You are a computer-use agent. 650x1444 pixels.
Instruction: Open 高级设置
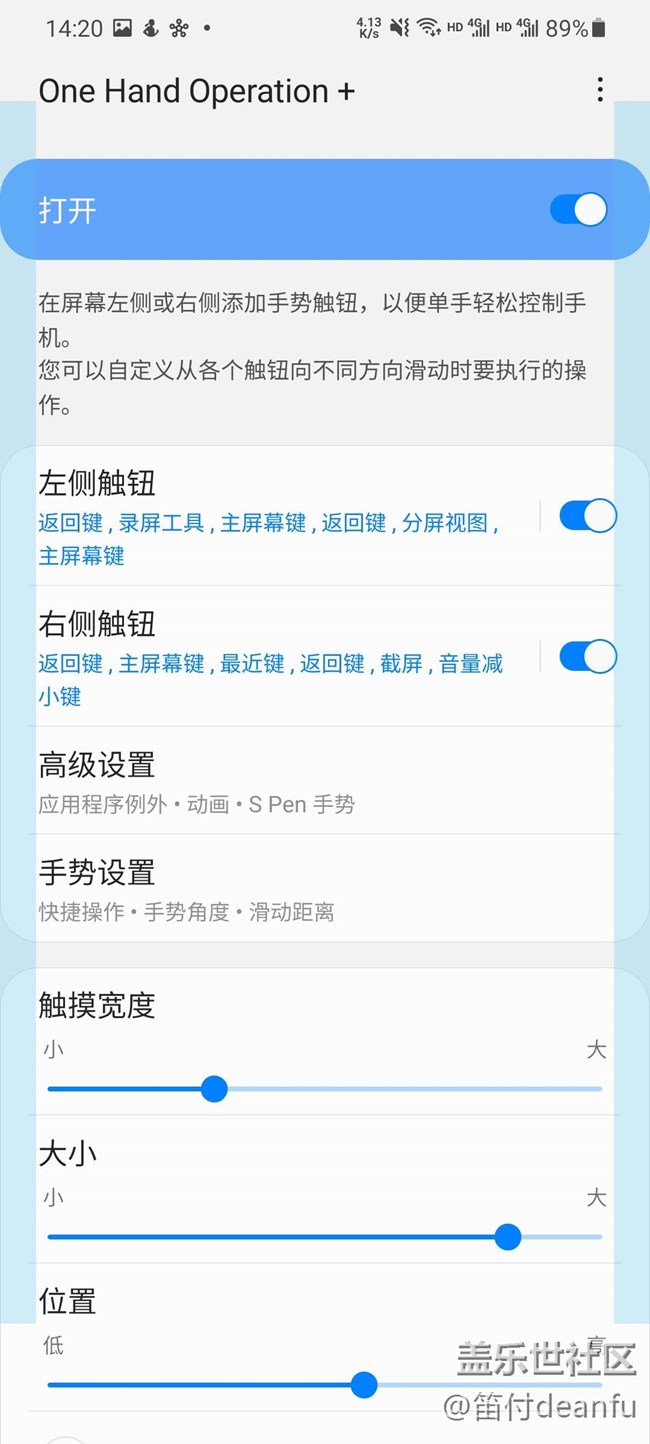pos(325,781)
